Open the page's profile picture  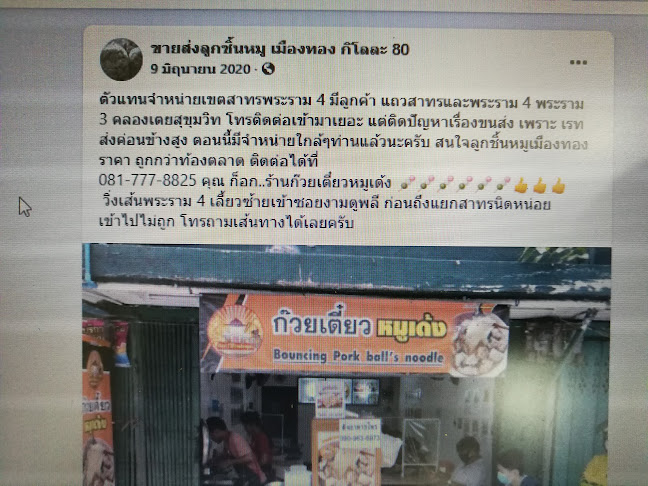[x=120, y=59]
